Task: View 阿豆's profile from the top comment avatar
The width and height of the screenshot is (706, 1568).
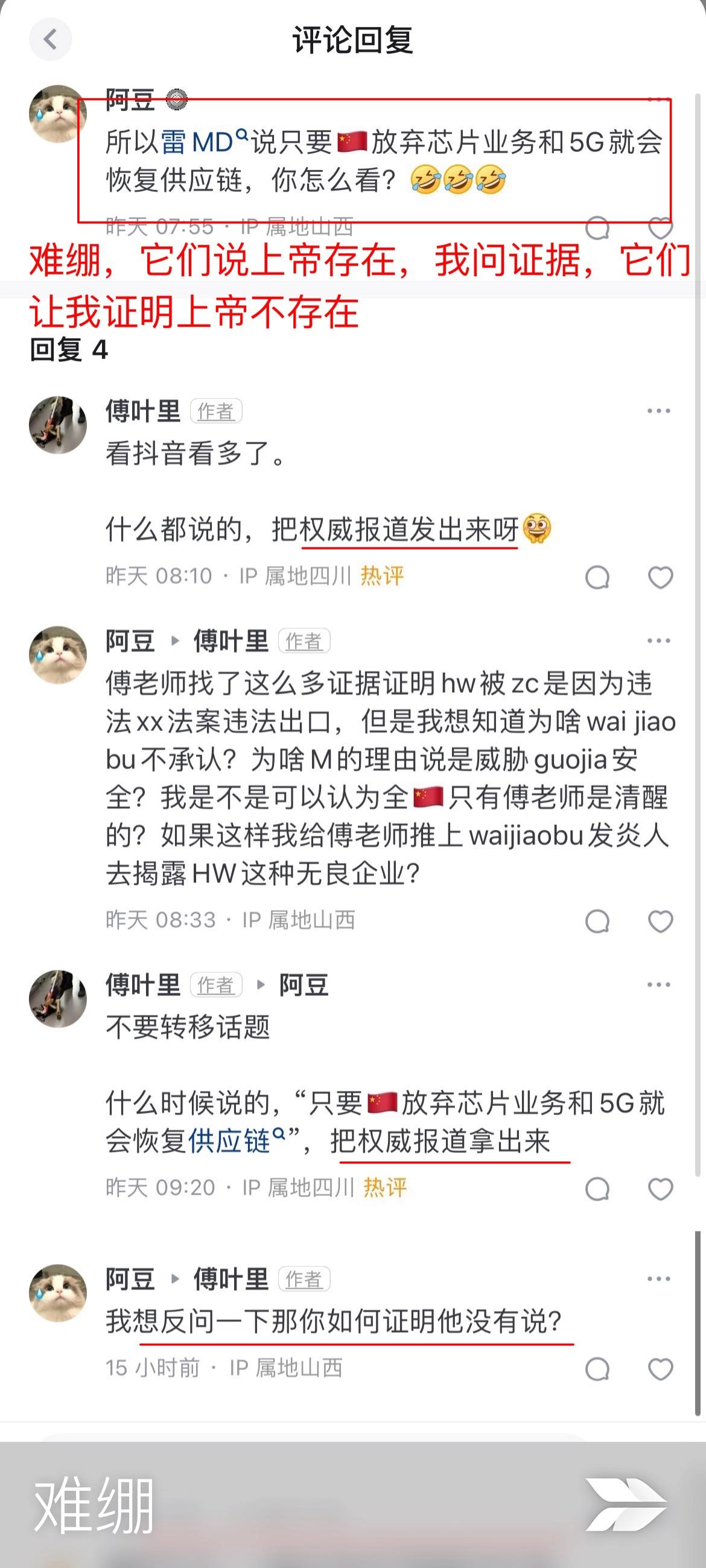Action: pos(58,114)
